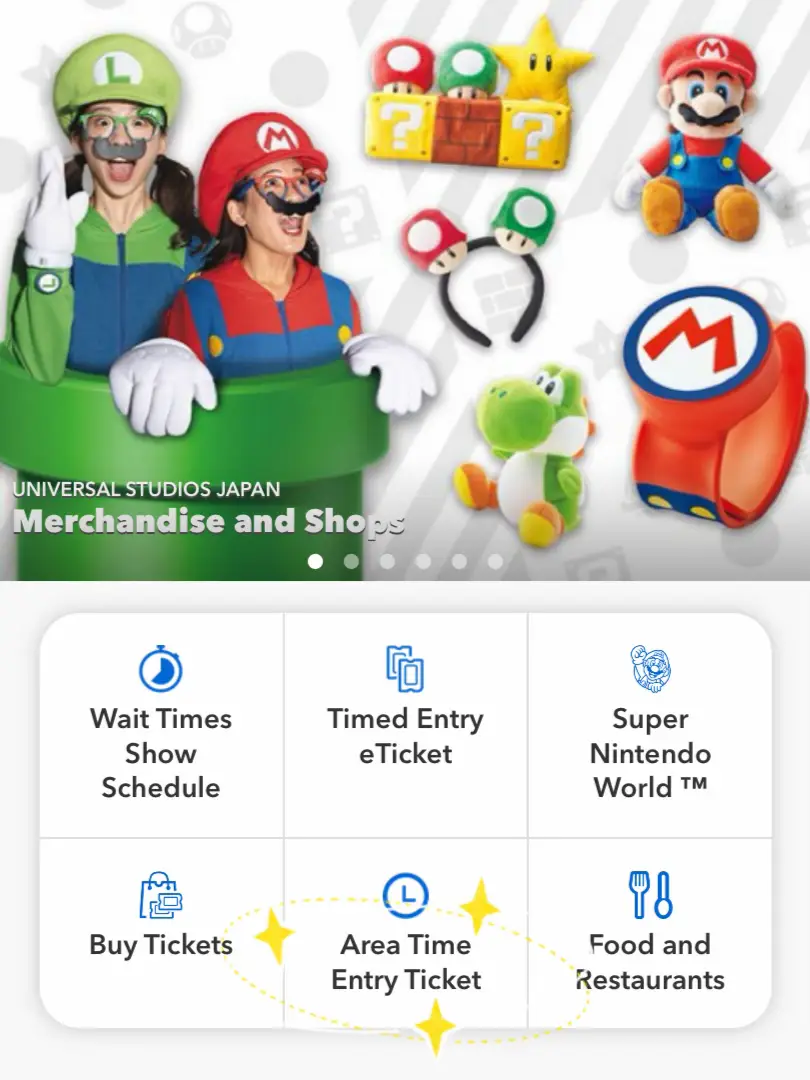
Task: Tap the fork and spoon Food icon
Action: pyautogui.click(x=650, y=895)
